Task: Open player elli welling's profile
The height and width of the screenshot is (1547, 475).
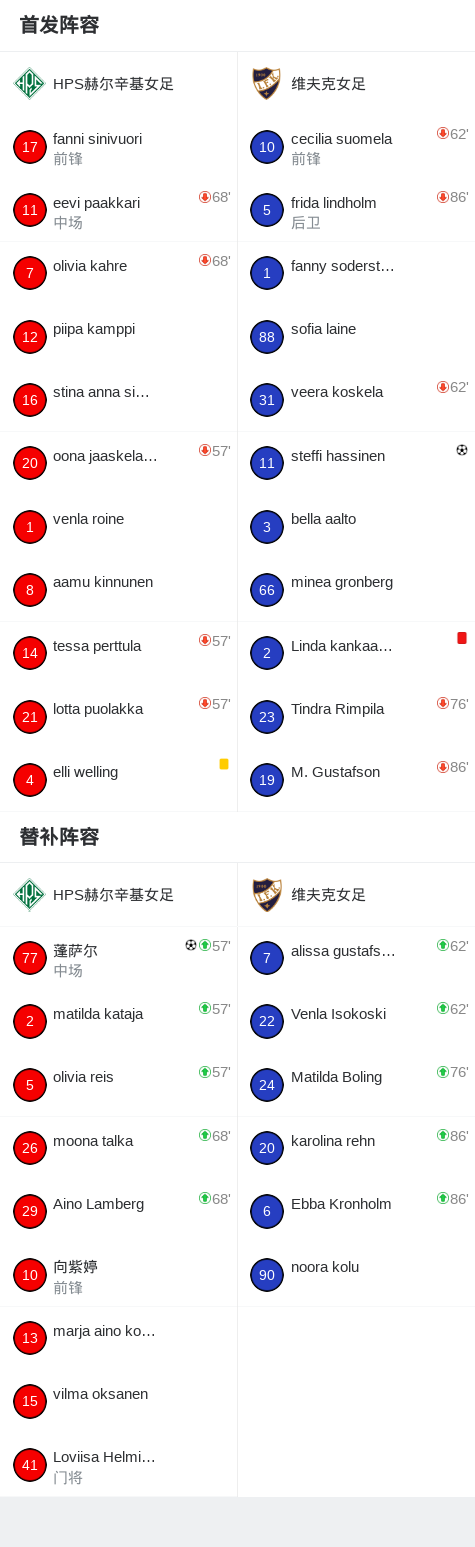Action: pos(118,779)
